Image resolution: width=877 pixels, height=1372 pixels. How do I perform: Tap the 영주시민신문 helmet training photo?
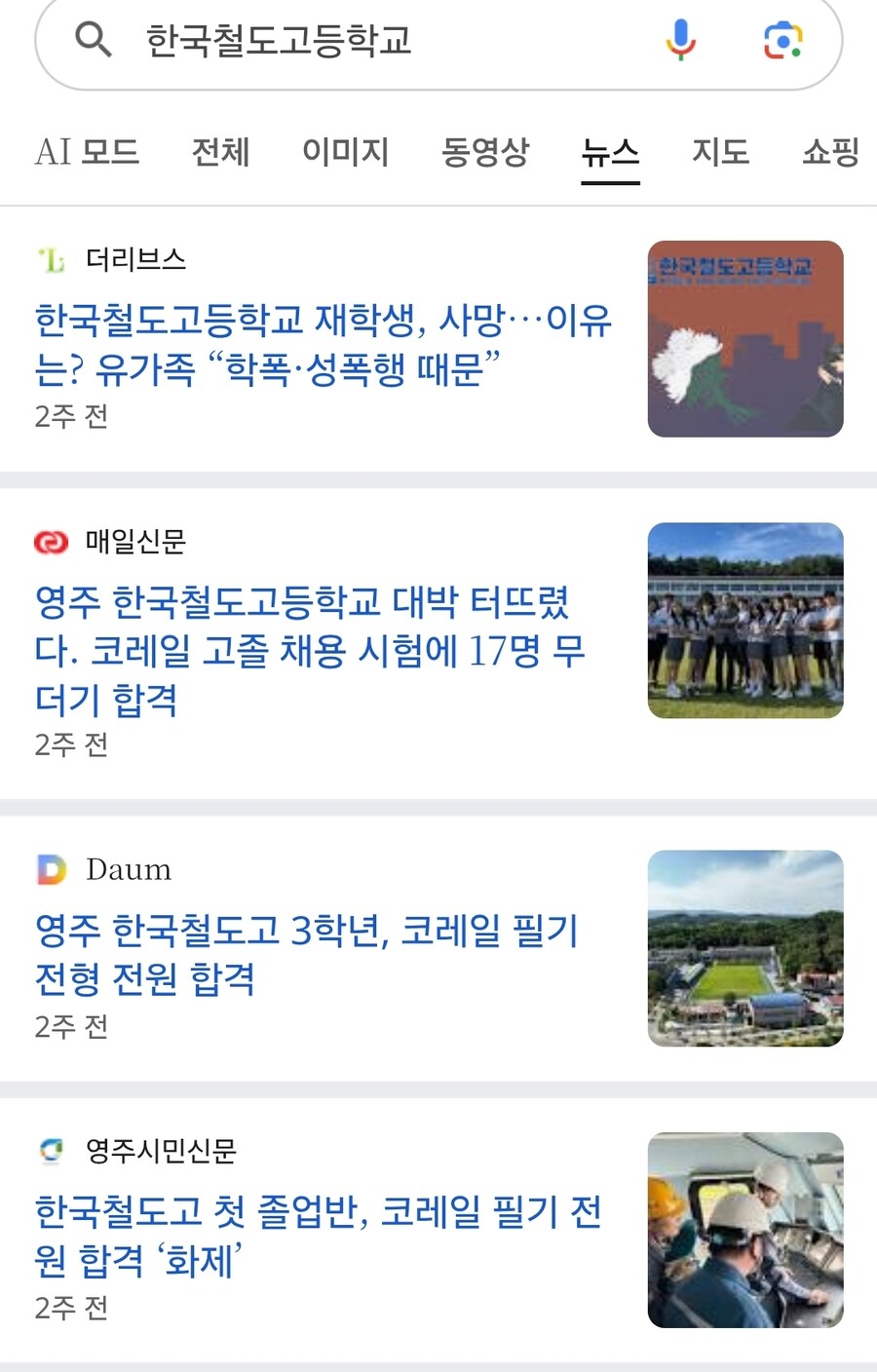point(745,1230)
